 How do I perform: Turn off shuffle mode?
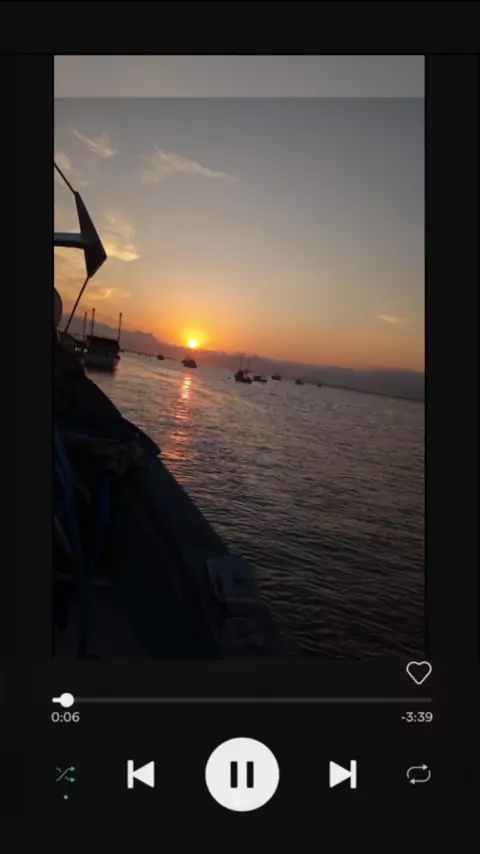[x=65, y=774]
